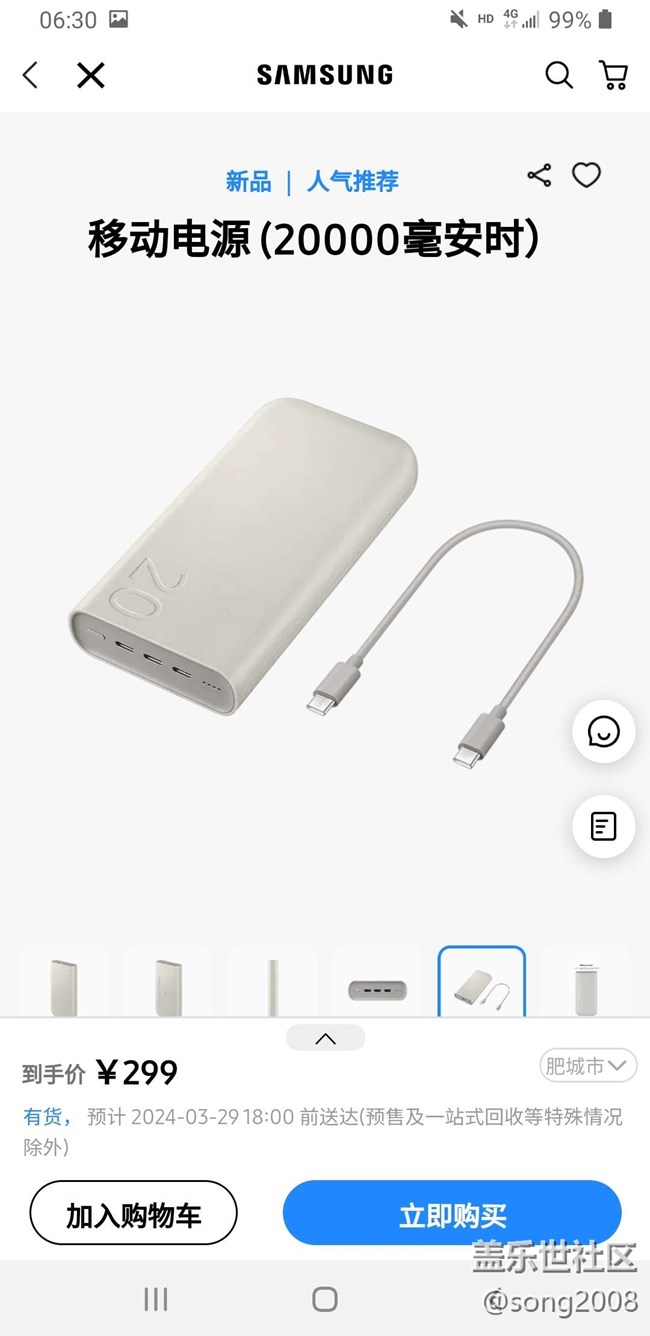The height and width of the screenshot is (1336, 650).
Task: Open the shopping cart
Action: pos(613,75)
